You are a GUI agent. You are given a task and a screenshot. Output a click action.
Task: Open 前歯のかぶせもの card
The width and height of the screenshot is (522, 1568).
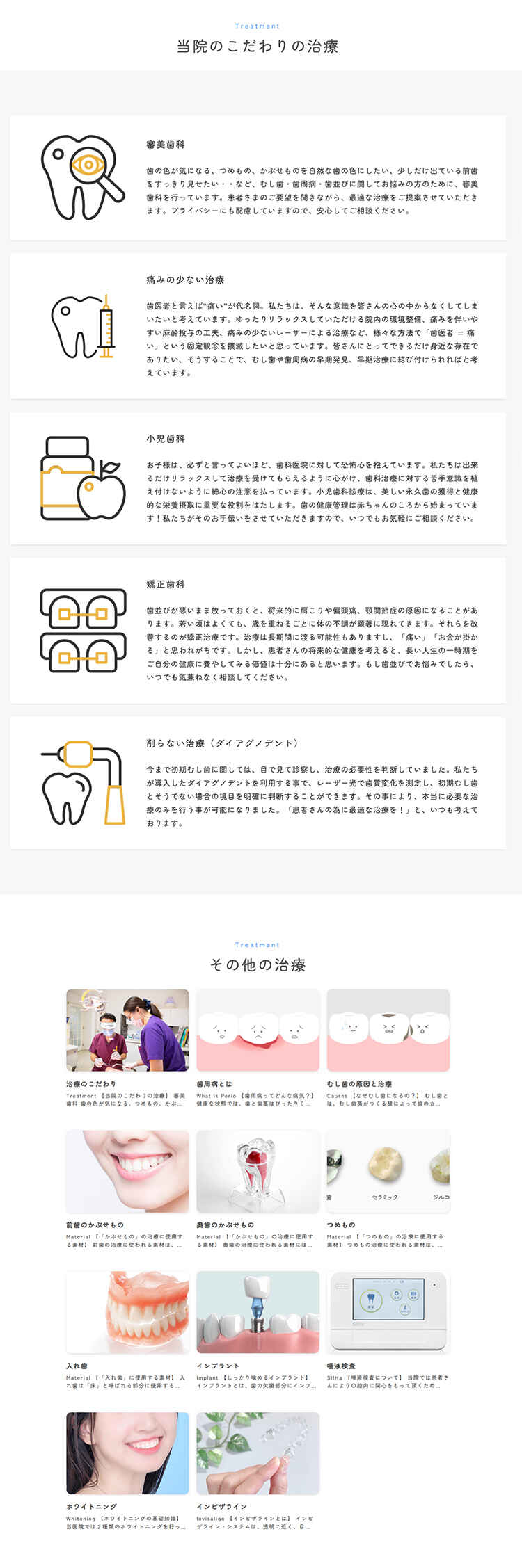(x=127, y=1171)
